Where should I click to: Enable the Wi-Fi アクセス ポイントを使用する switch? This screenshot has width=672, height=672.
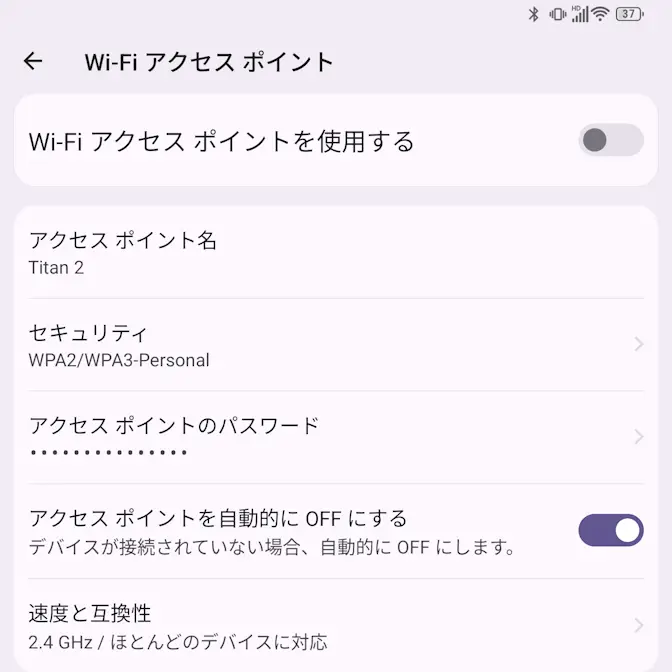coord(610,140)
